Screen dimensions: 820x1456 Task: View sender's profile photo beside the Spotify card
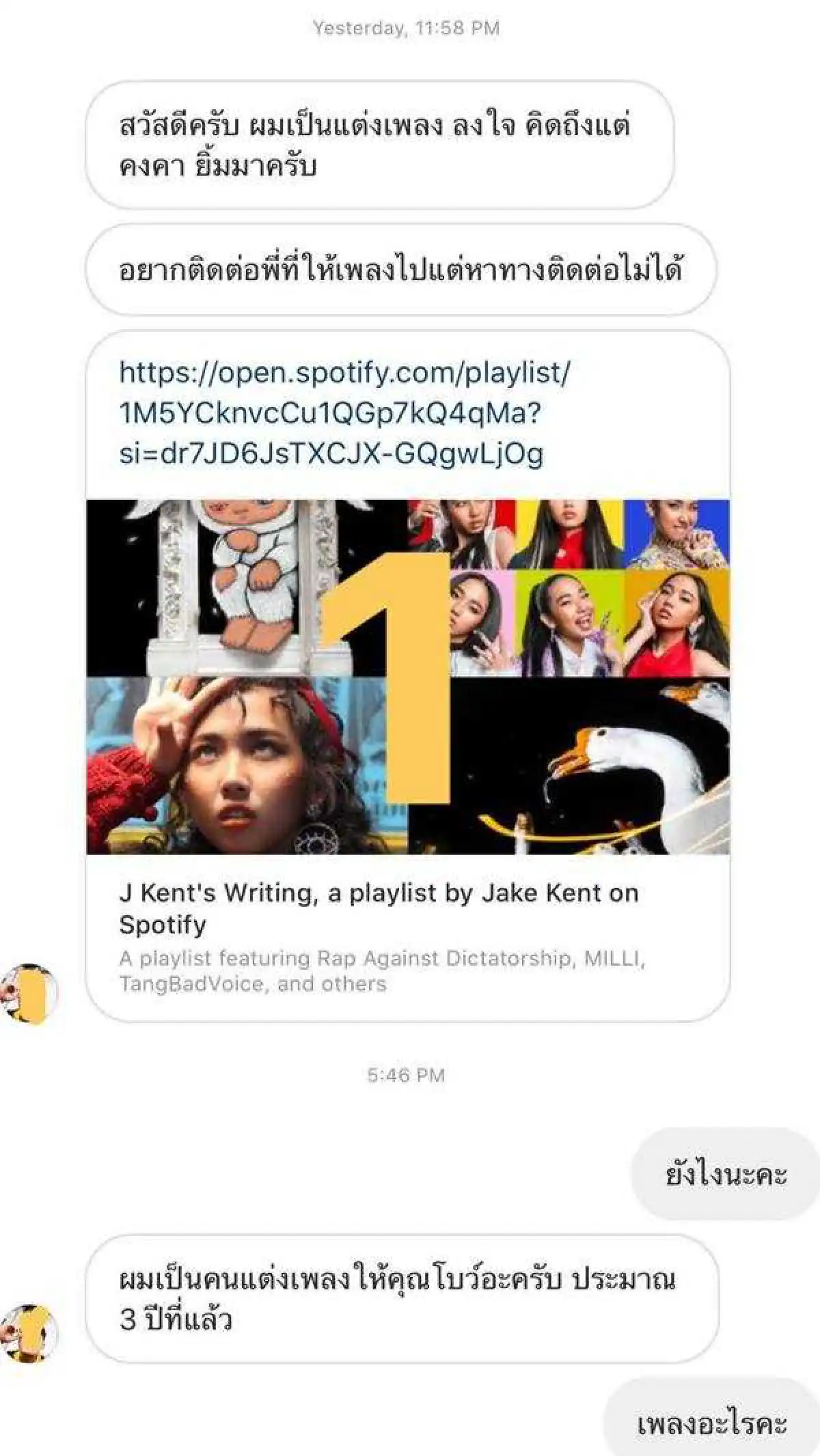click(x=29, y=993)
